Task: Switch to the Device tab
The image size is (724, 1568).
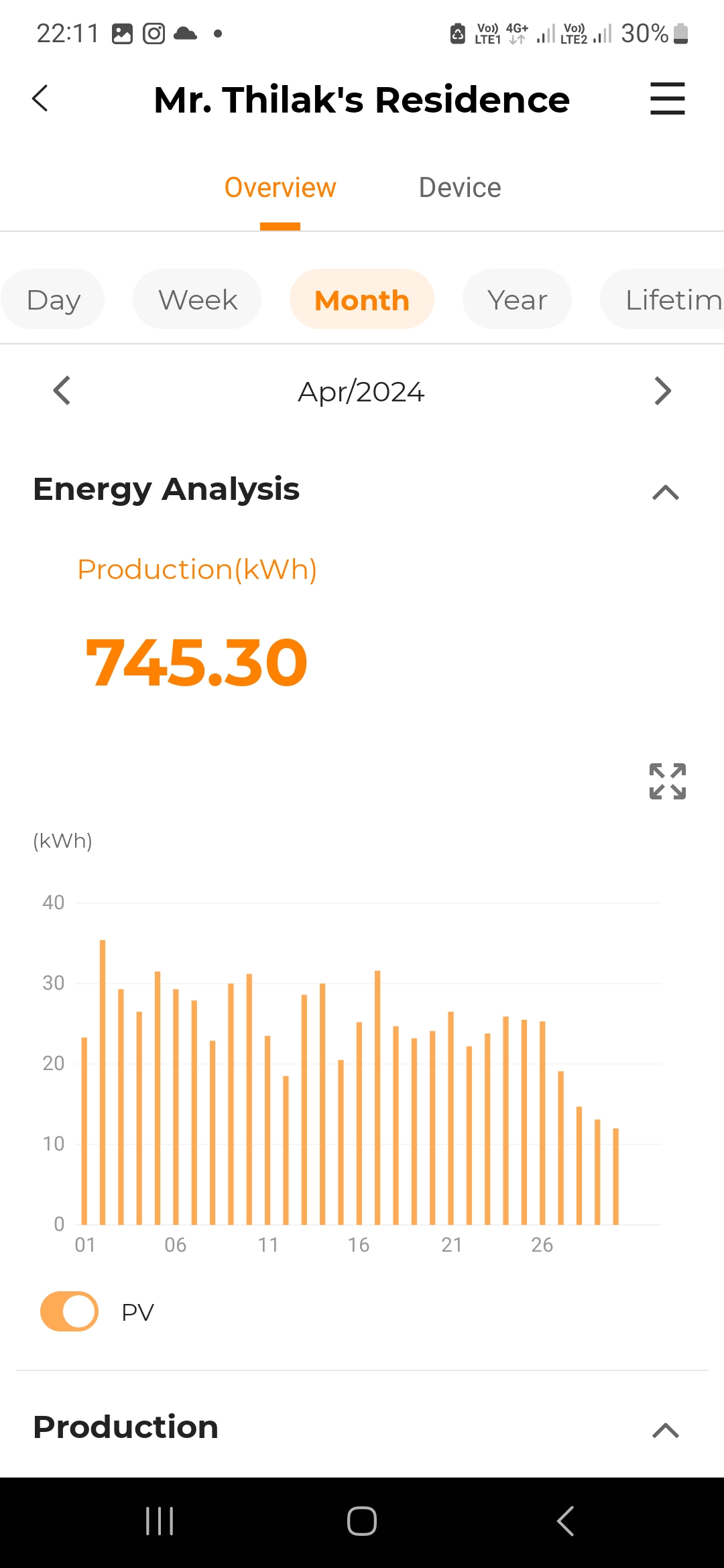Action: coord(460,188)
